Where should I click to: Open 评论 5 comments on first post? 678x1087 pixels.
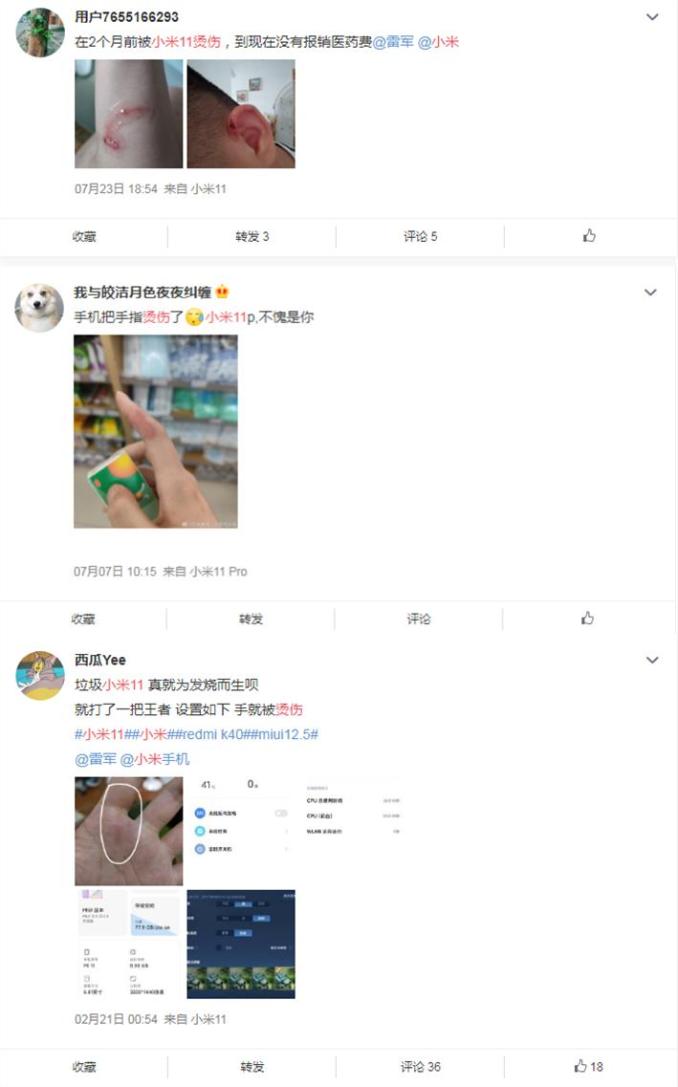point(420,236)
